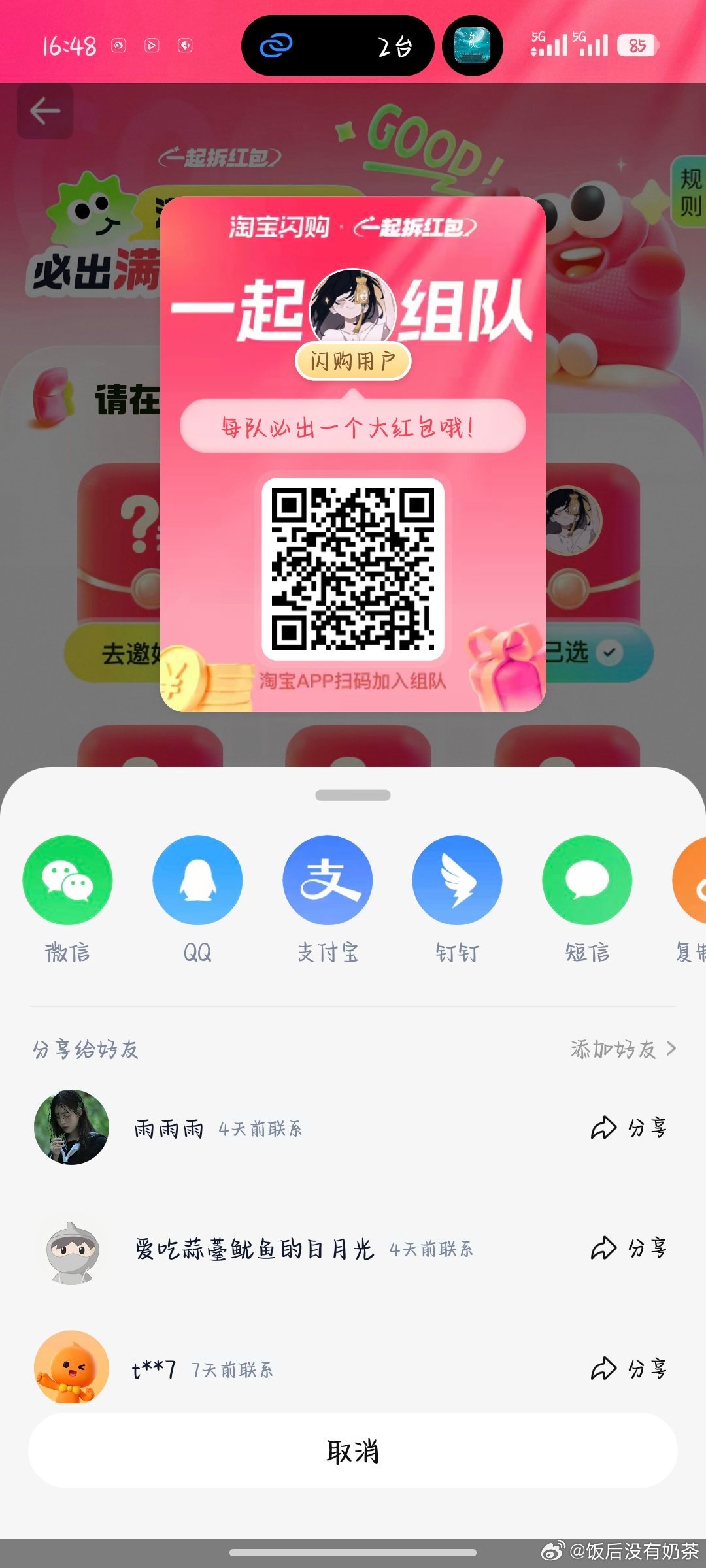
Task: Share to friend t**7
Action: pyautogui.click(x=629, y=1369)
